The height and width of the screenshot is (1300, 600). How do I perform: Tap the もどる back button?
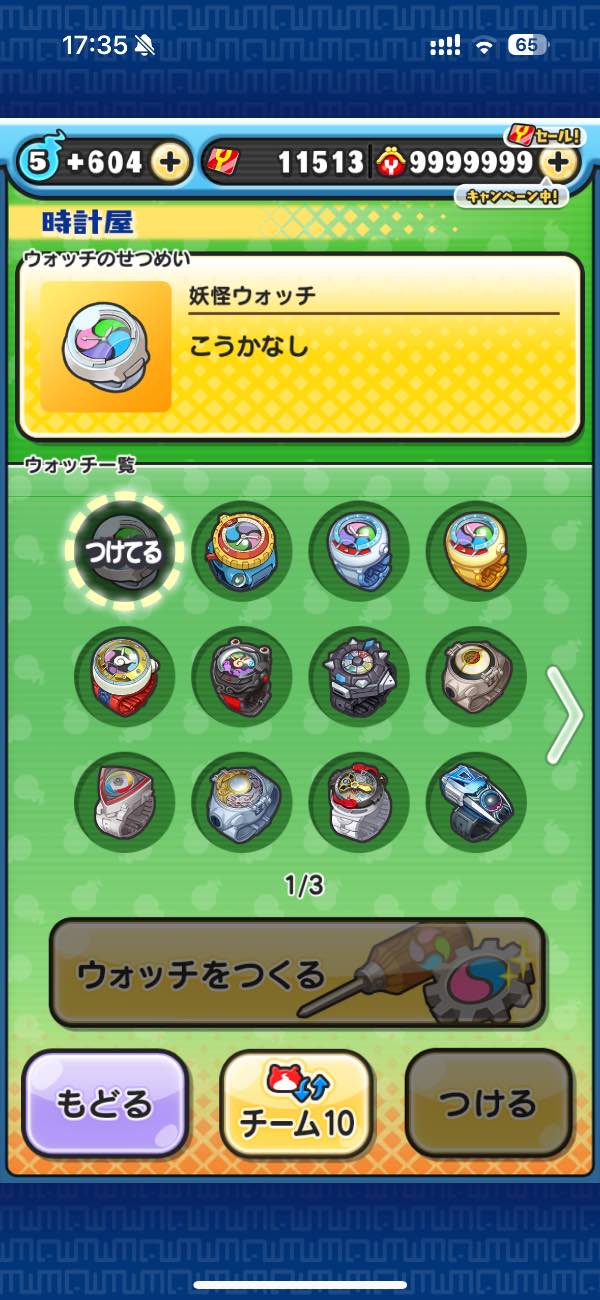[x=105, y=1103]
